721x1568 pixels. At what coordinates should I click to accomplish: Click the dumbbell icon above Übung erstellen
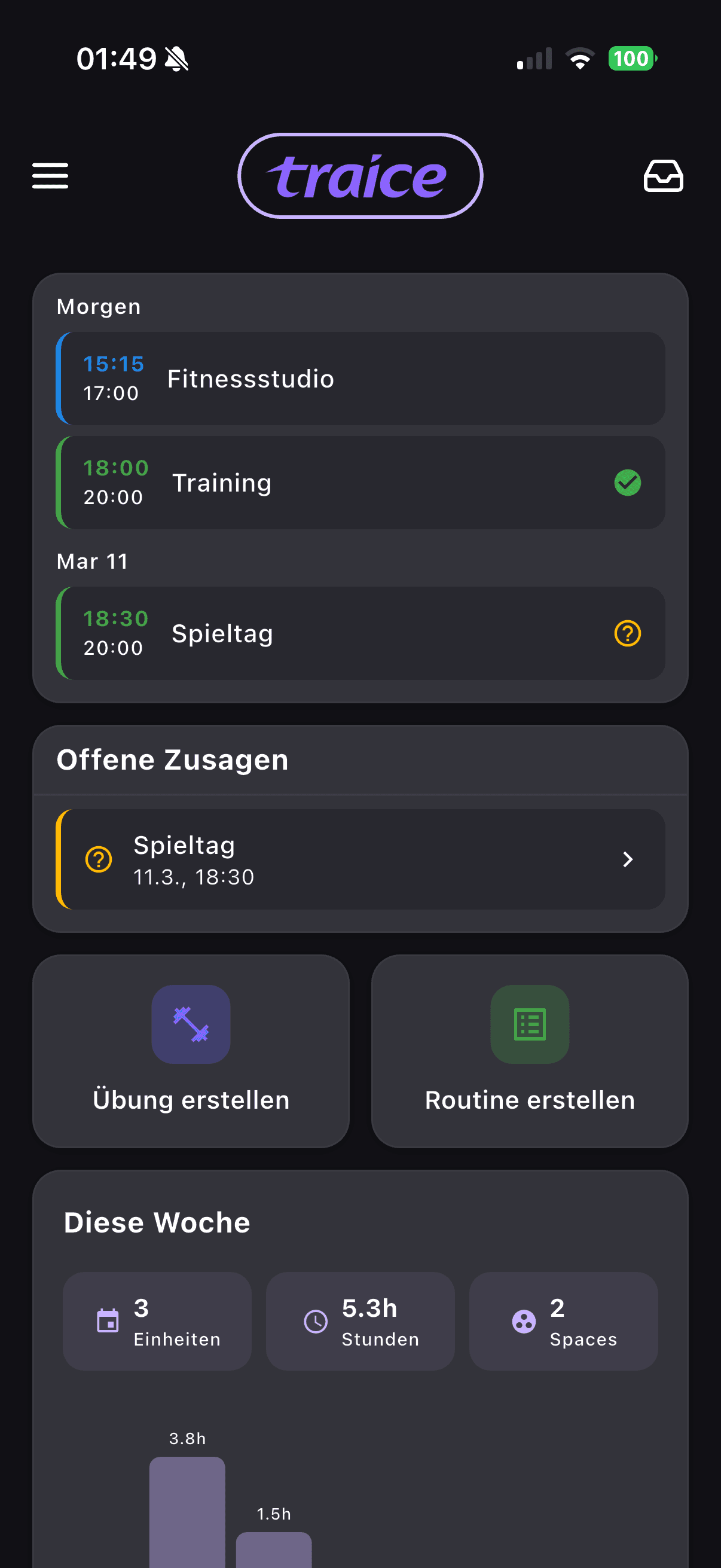click(191, 1024)
